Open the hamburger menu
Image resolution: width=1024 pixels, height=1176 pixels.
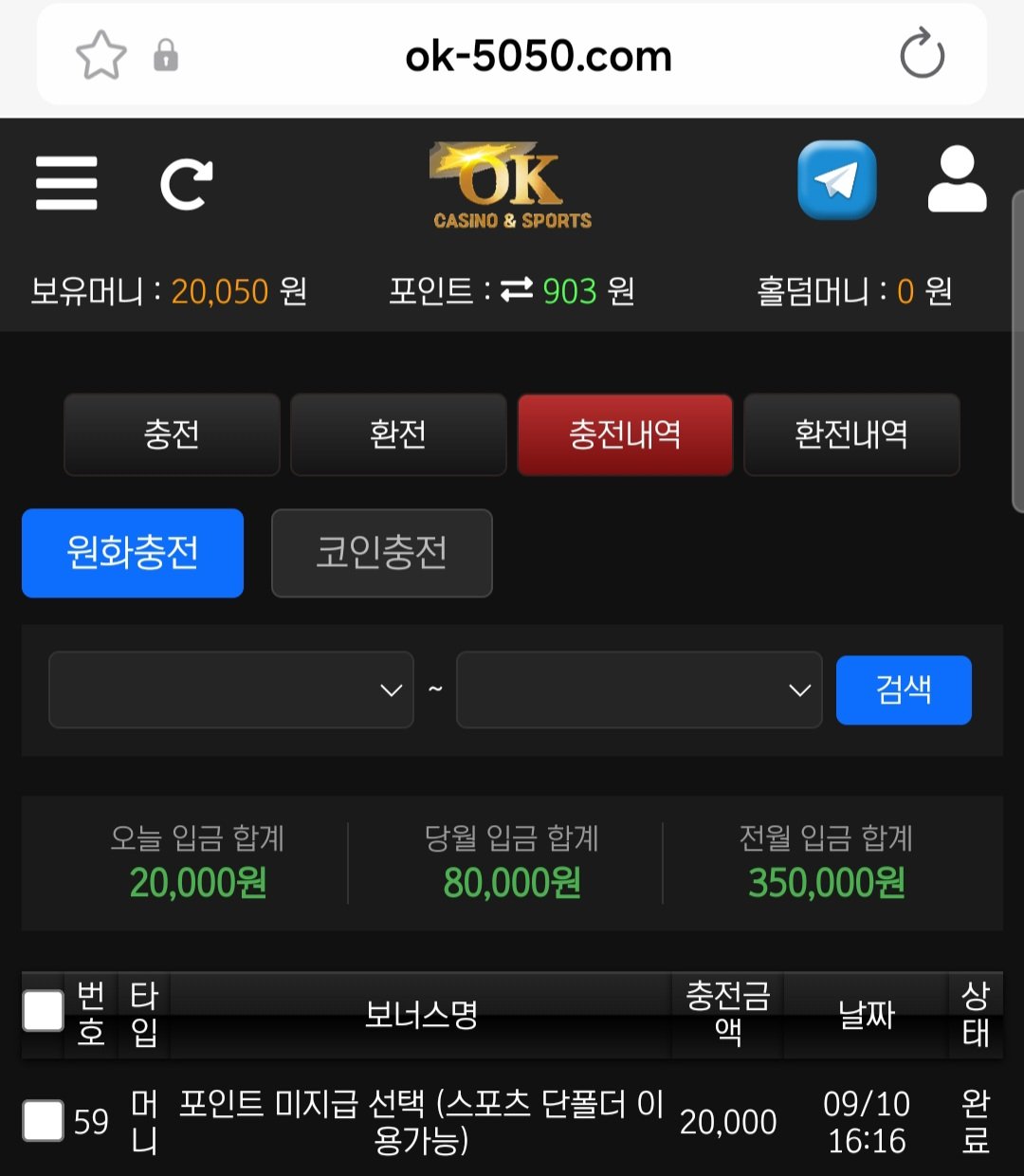click(x=66, y=183)
